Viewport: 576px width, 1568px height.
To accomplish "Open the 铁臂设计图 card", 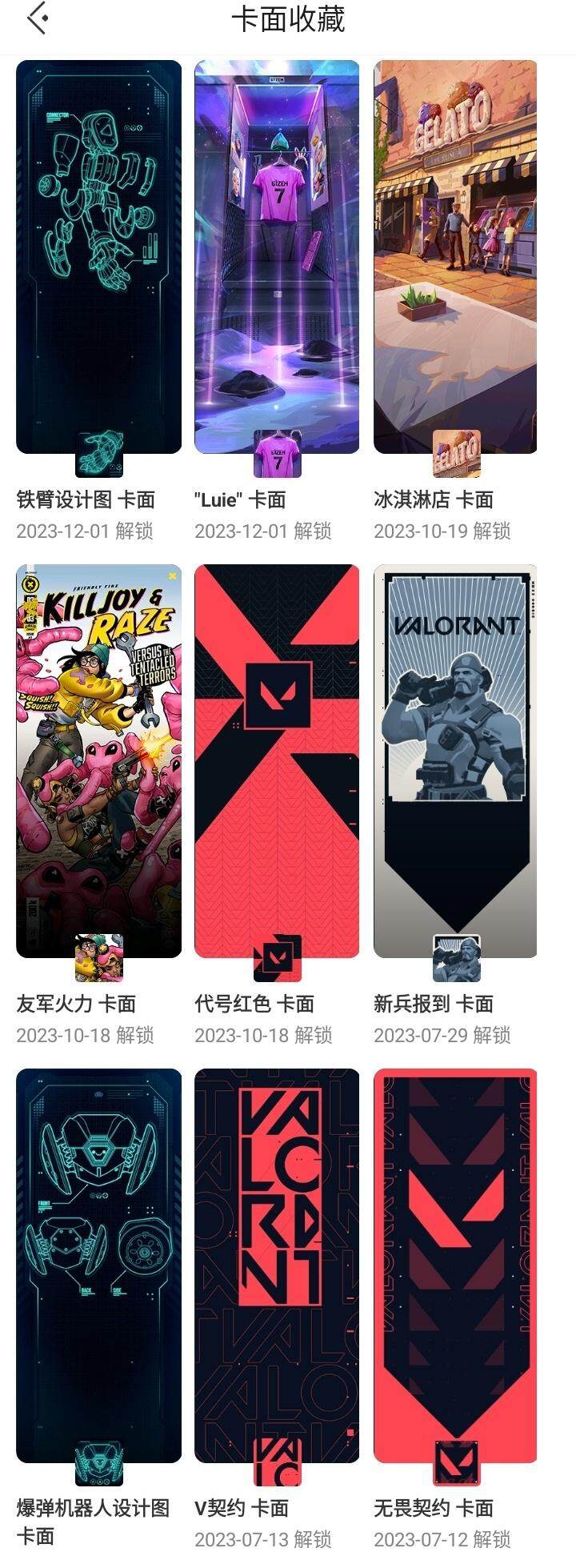I will [98, 258].
